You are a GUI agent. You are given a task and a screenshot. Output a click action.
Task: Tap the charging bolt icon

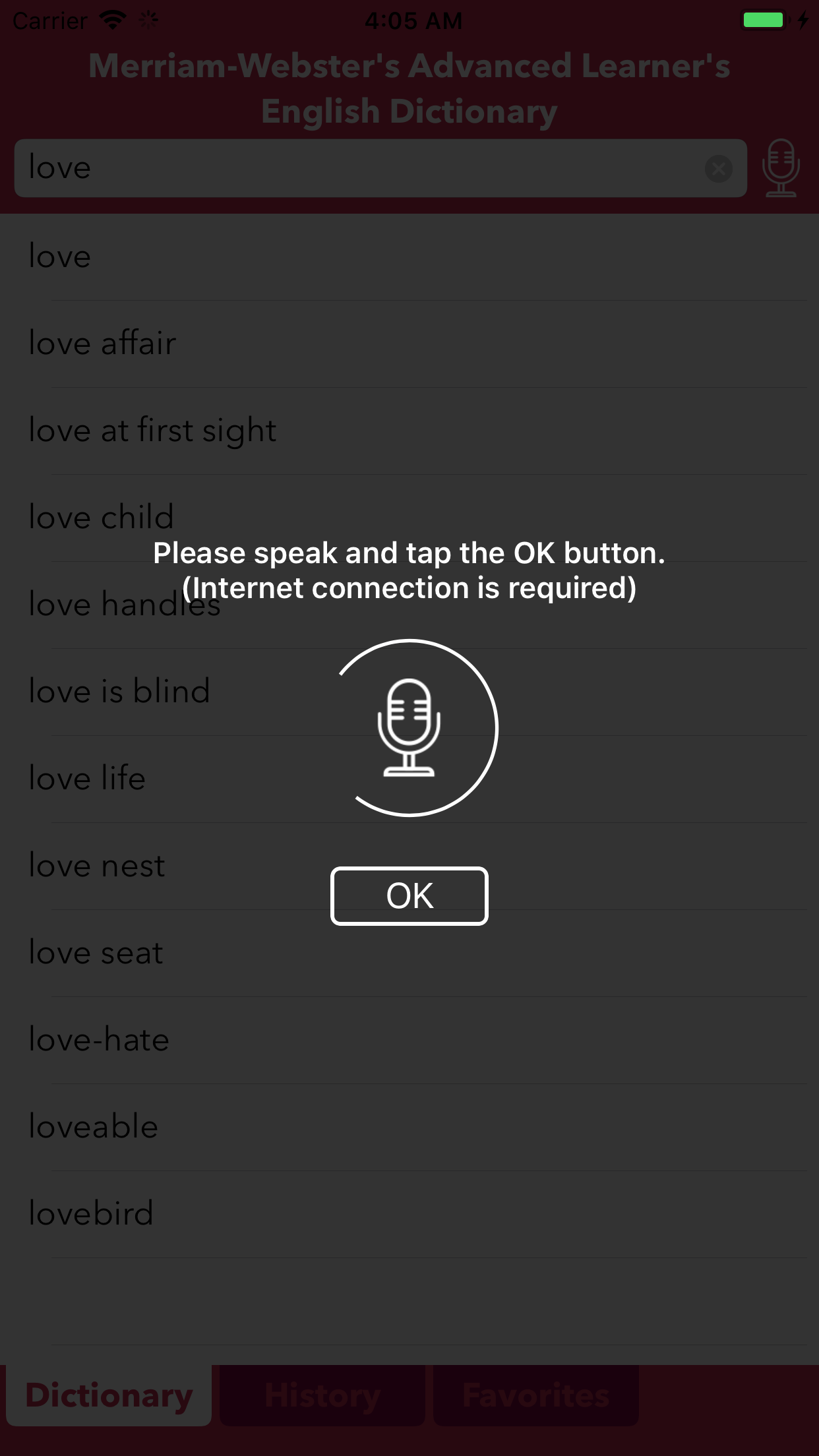(x=803, y=20)
